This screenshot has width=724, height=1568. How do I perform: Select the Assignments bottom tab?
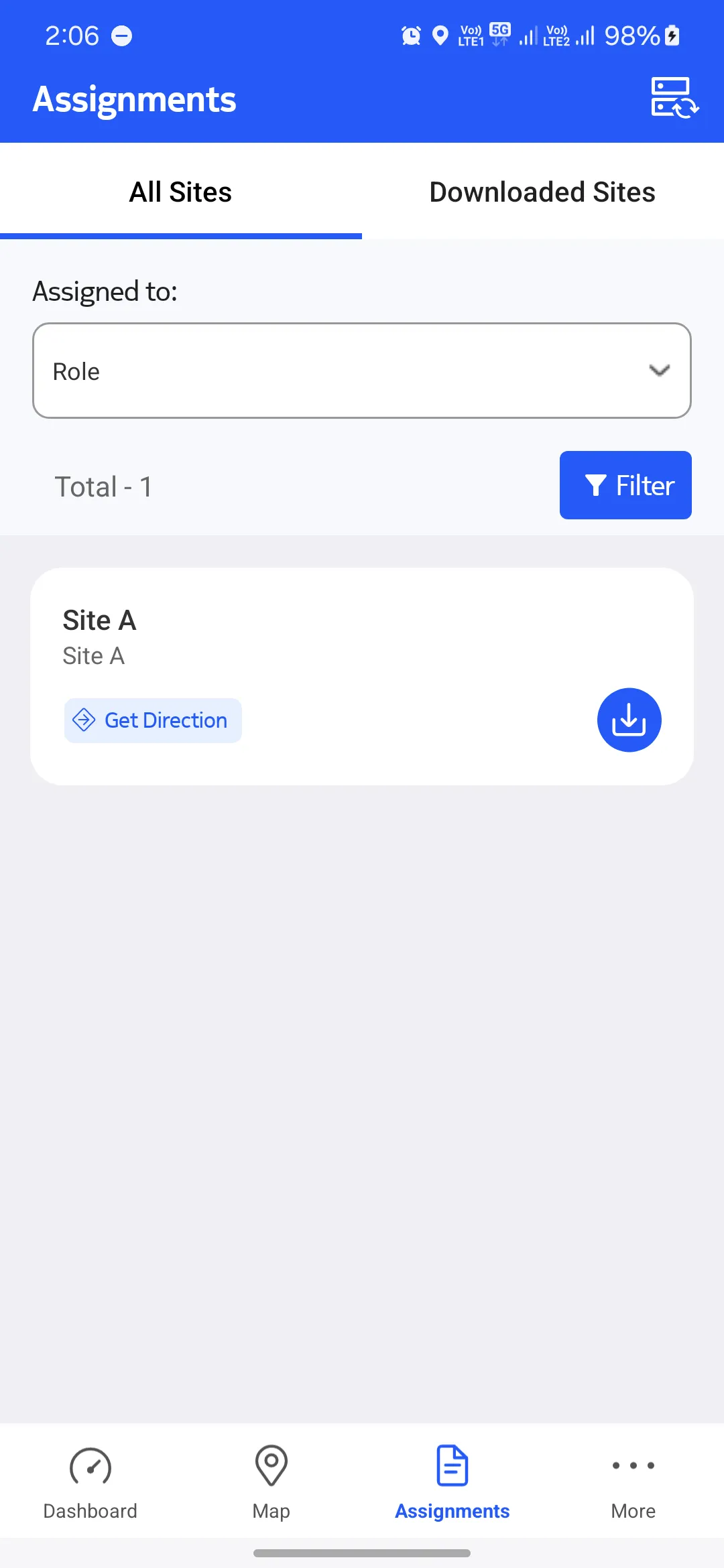click(x=452, y=1482)
